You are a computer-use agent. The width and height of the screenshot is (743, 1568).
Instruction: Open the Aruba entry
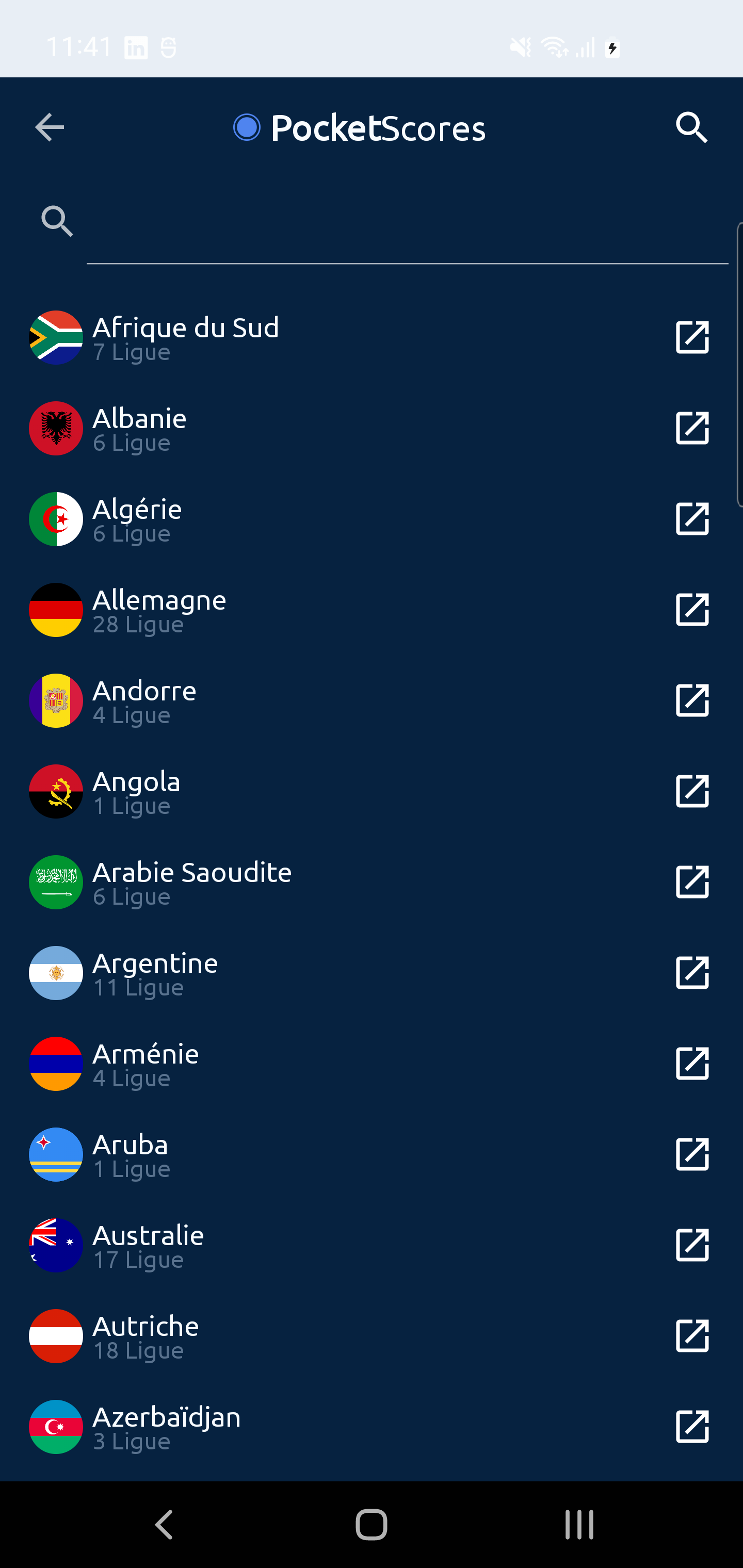coord(131,1154)
